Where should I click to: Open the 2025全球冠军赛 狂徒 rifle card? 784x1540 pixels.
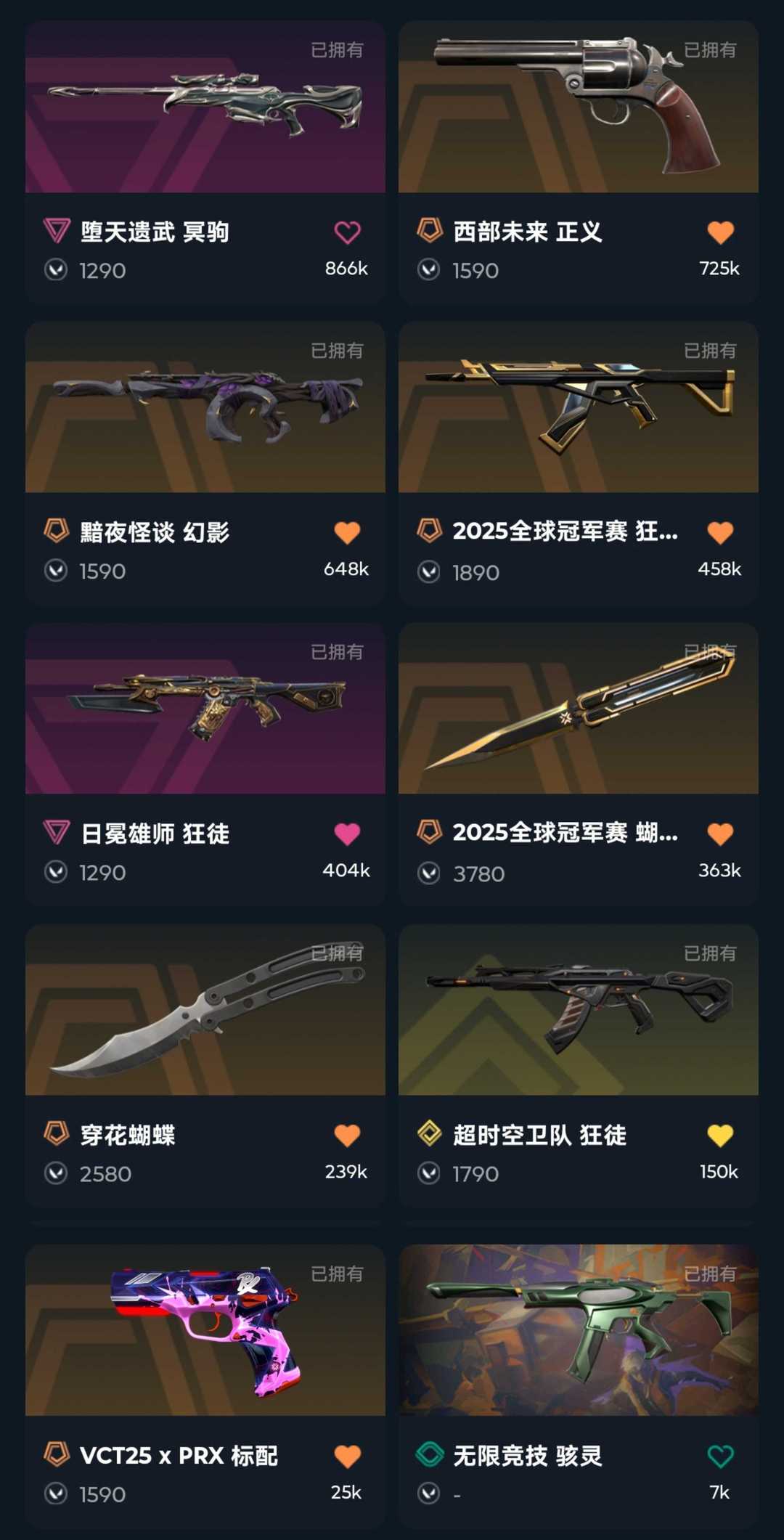click(578, 463)
